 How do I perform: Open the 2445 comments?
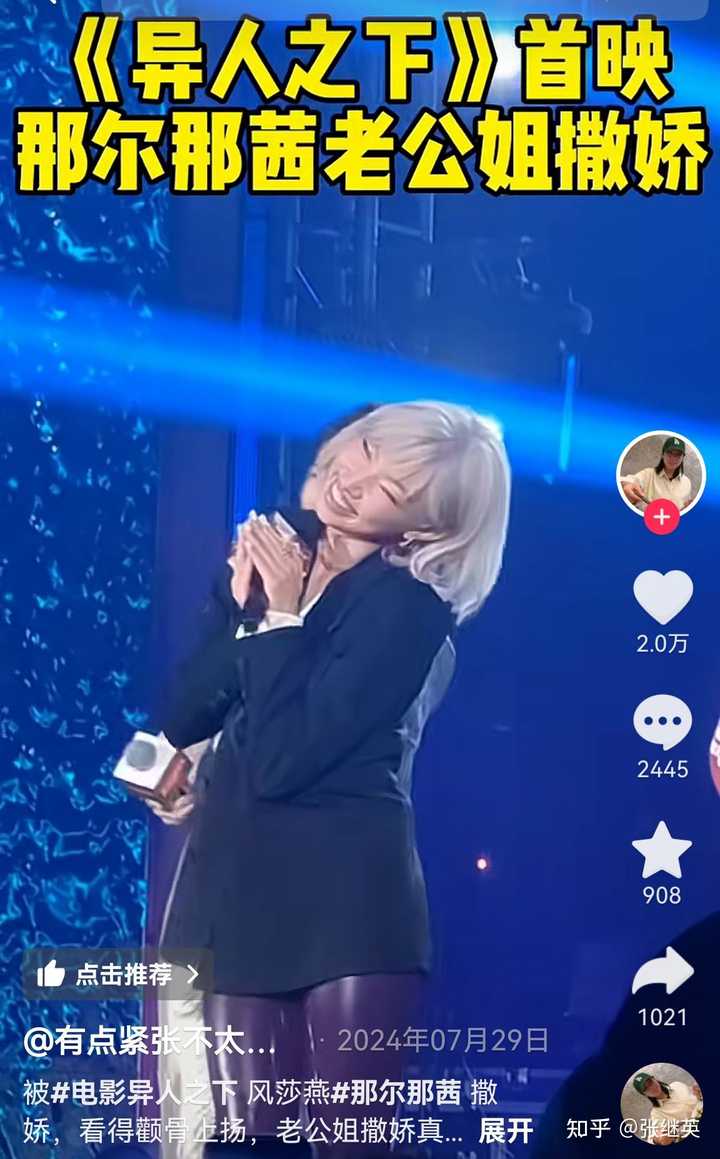point(662,723)
